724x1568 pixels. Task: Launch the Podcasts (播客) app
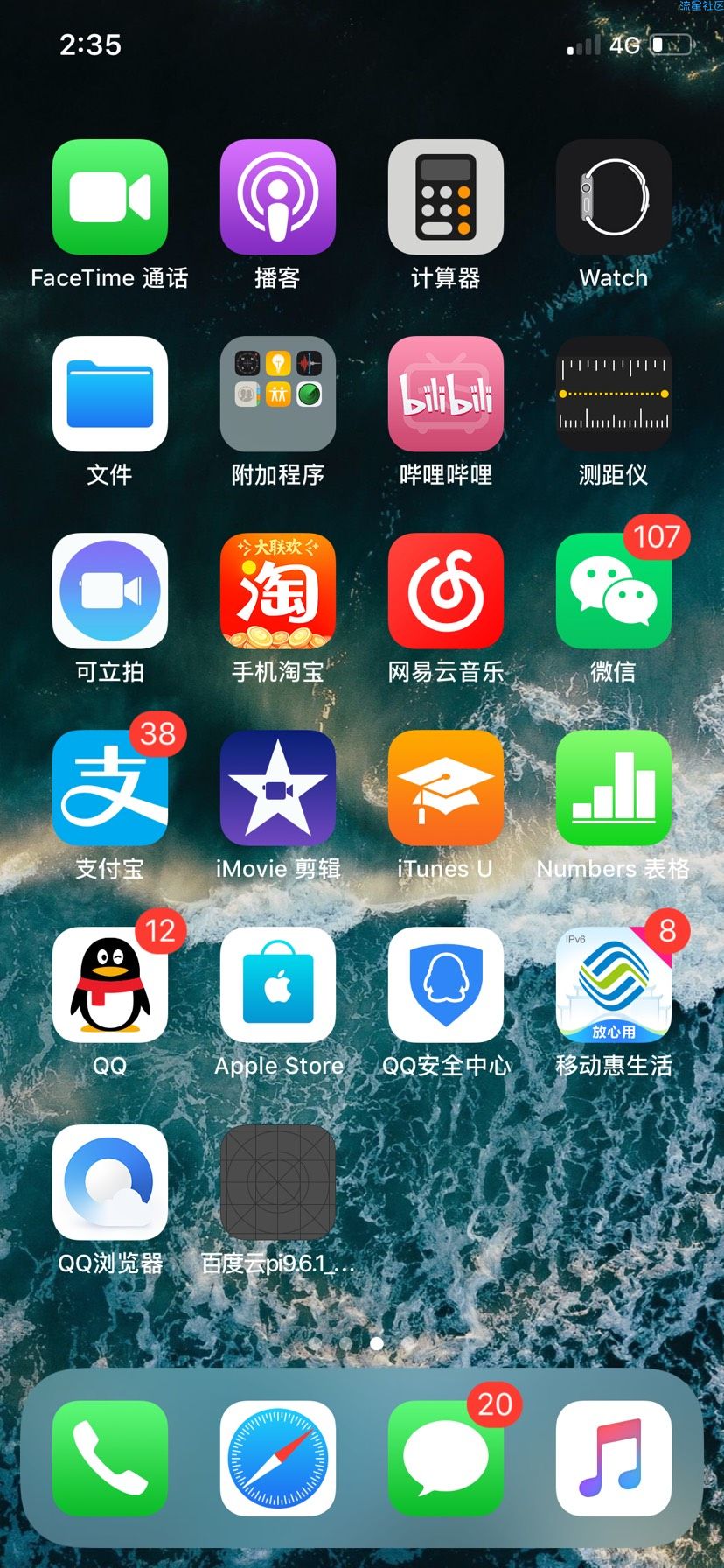tap(278, 197)
